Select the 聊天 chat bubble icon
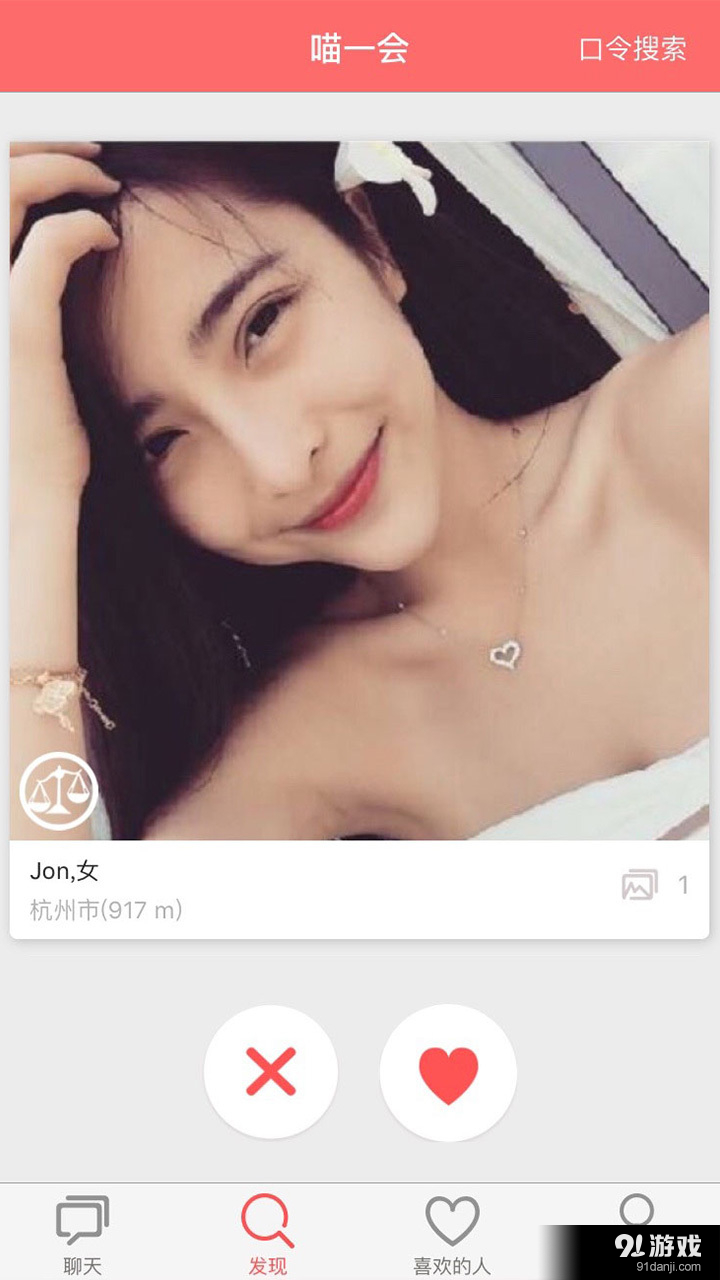The image size is (720, 1280). coord(82,1218)
